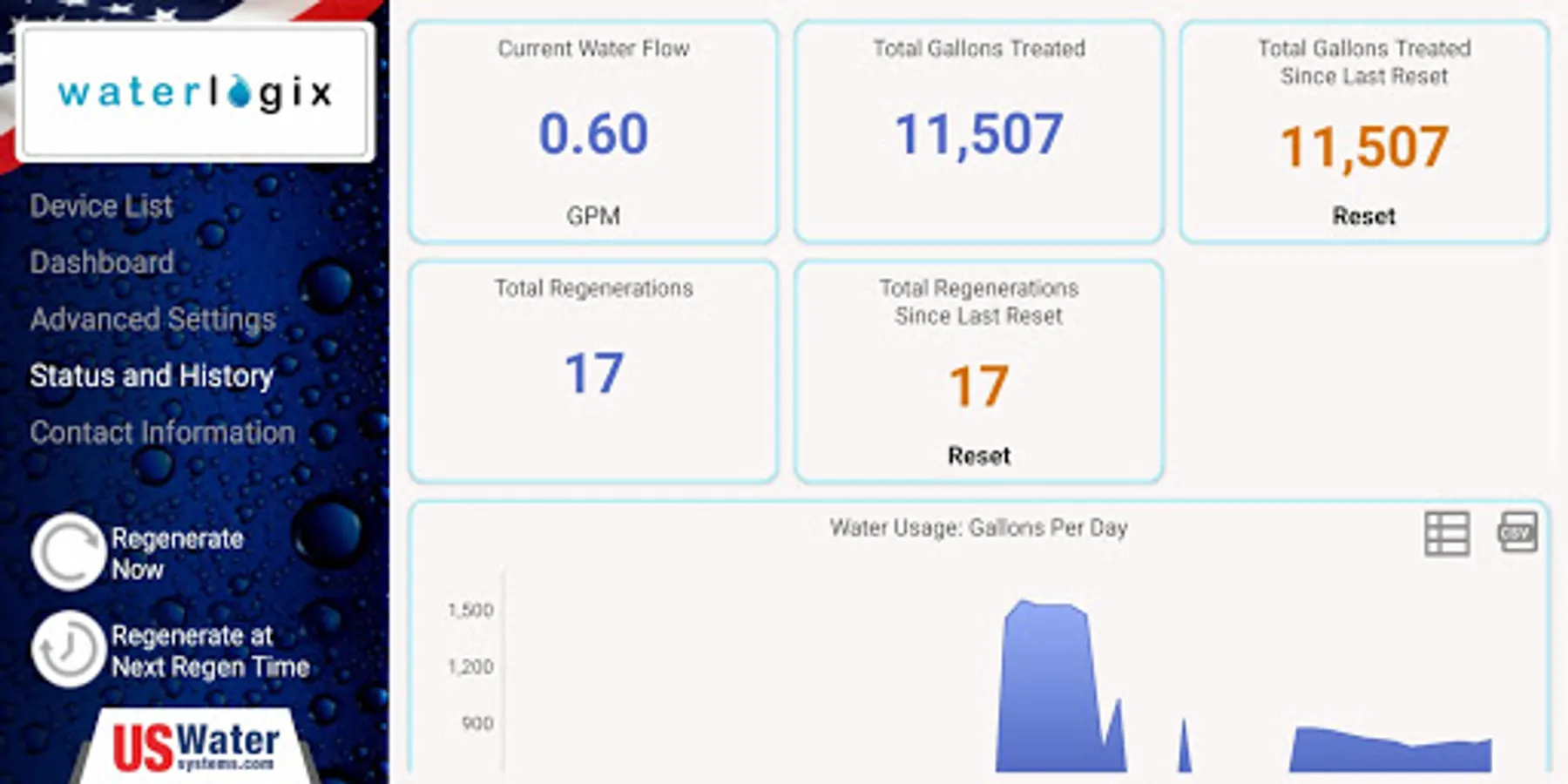Screen dimensions: 1568x784
Task: Reset Total Regenerations Since Last Reset
Action: 978,456
